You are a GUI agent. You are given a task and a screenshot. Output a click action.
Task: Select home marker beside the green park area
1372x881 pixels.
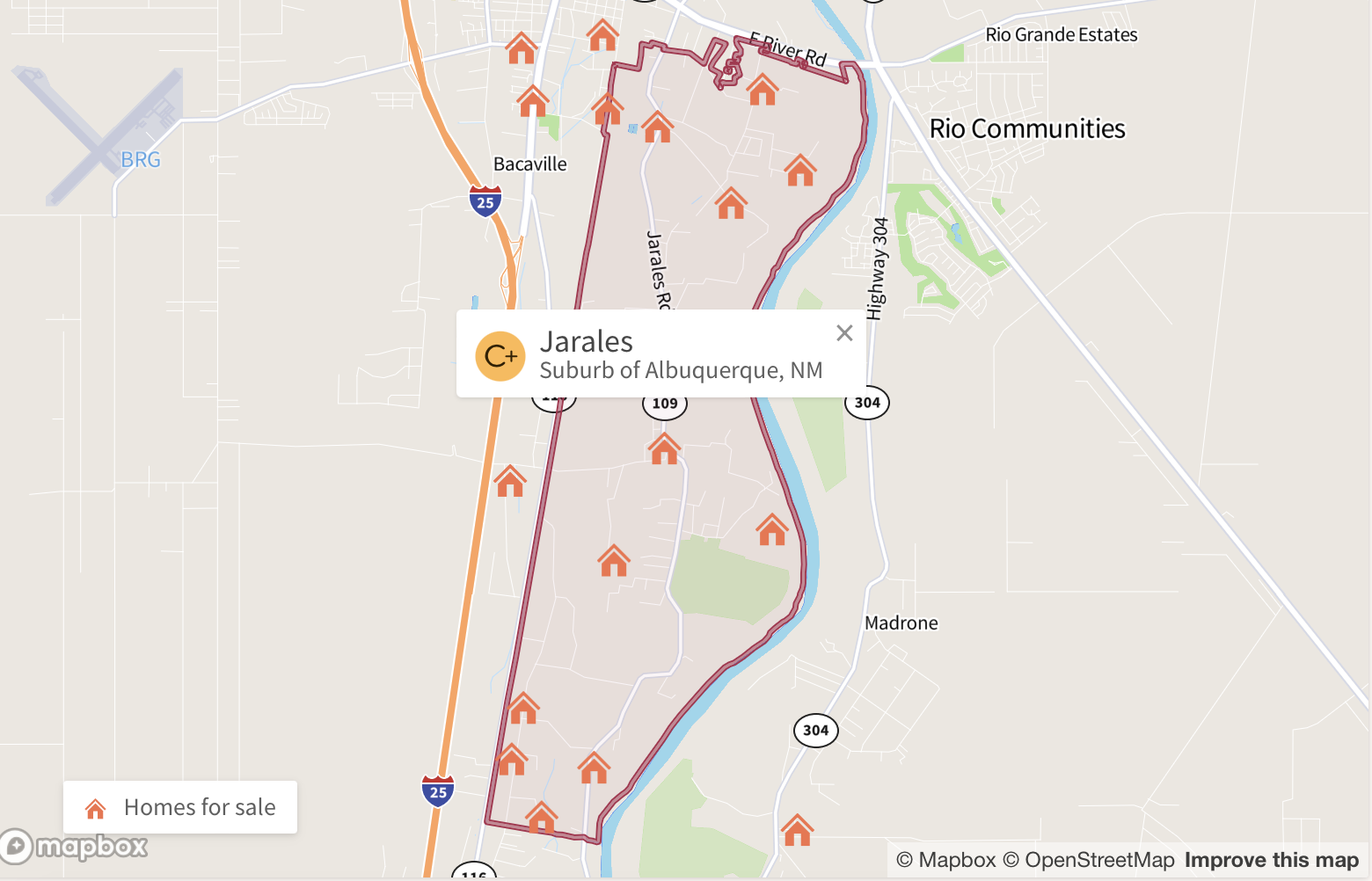[x=771, y=530]
